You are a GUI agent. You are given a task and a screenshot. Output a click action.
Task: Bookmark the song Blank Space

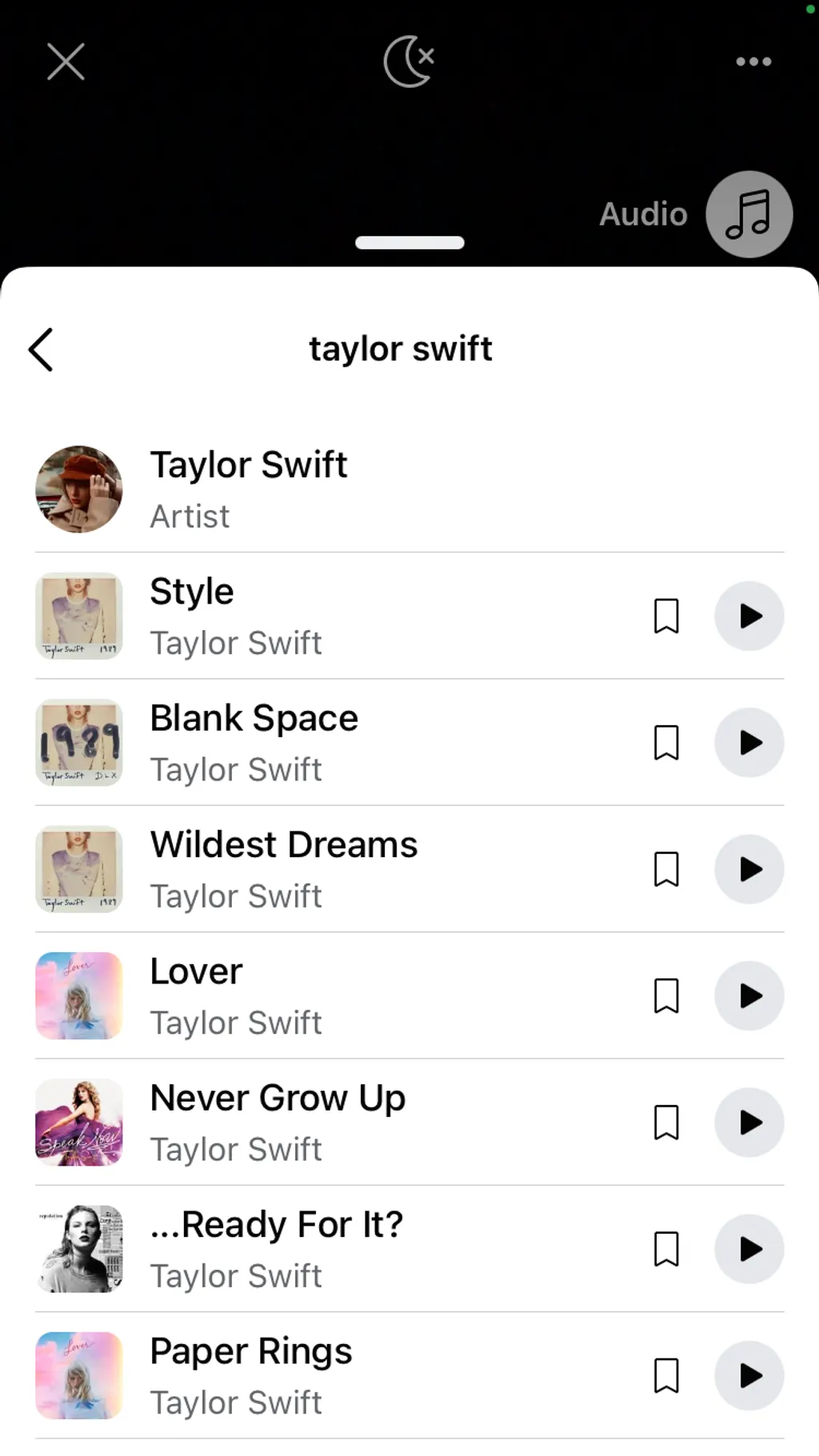(666, 743)
